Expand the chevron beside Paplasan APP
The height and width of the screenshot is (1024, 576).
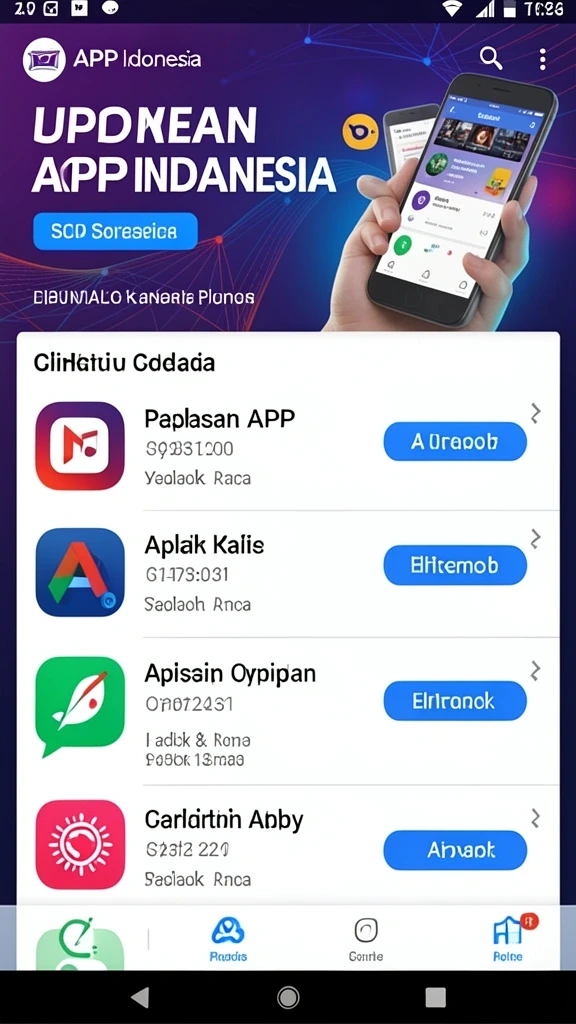[536, 413]
